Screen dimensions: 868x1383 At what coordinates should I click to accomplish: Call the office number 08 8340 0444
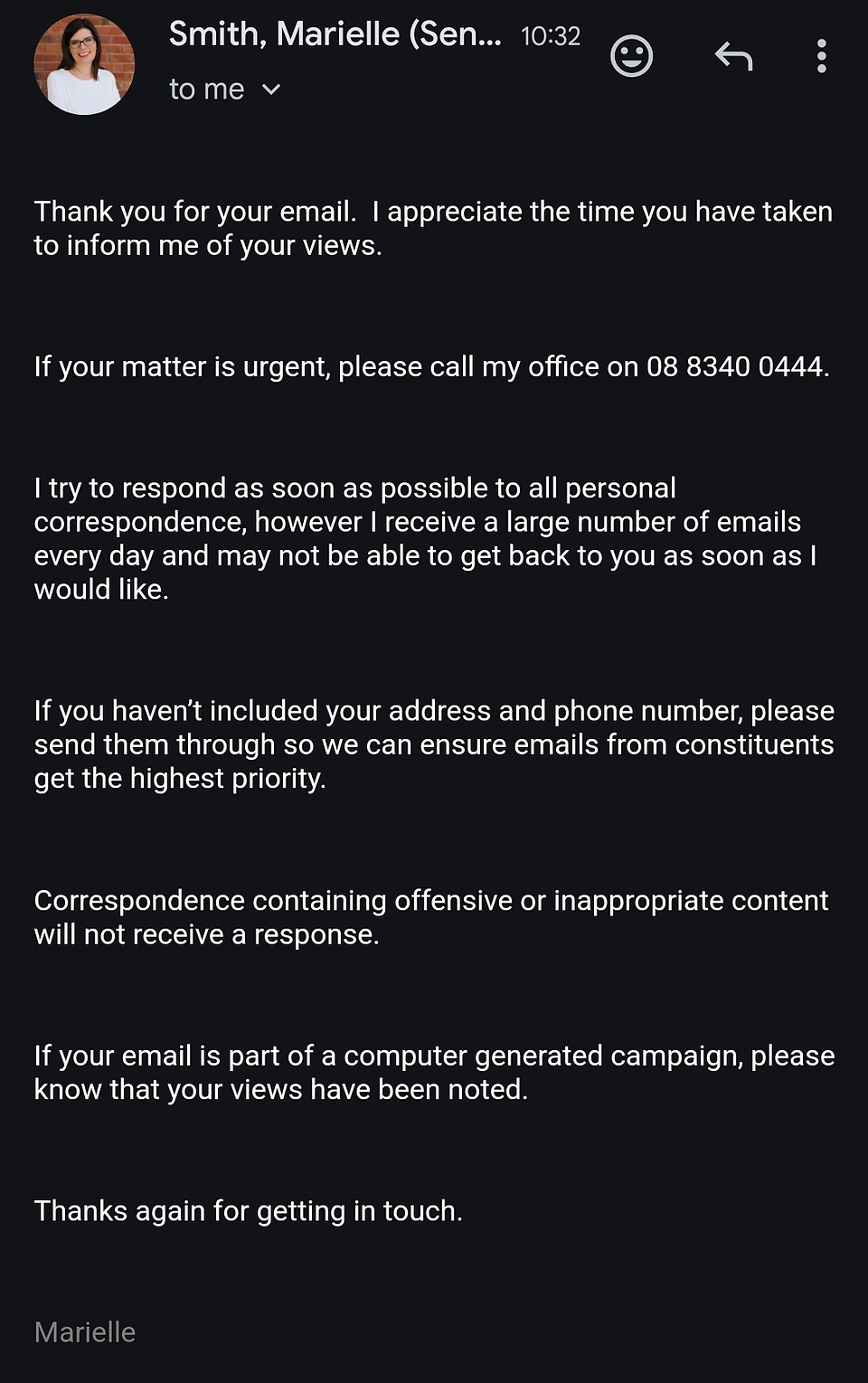[735, 366]
